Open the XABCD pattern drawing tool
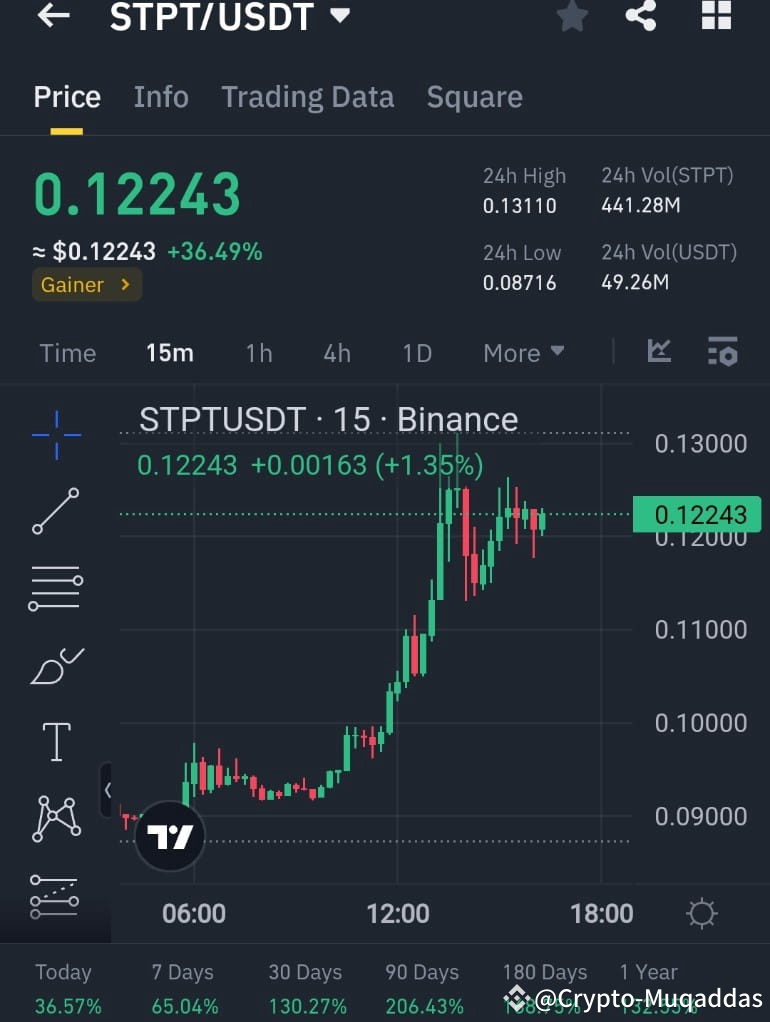 click(x=55, y=819)
